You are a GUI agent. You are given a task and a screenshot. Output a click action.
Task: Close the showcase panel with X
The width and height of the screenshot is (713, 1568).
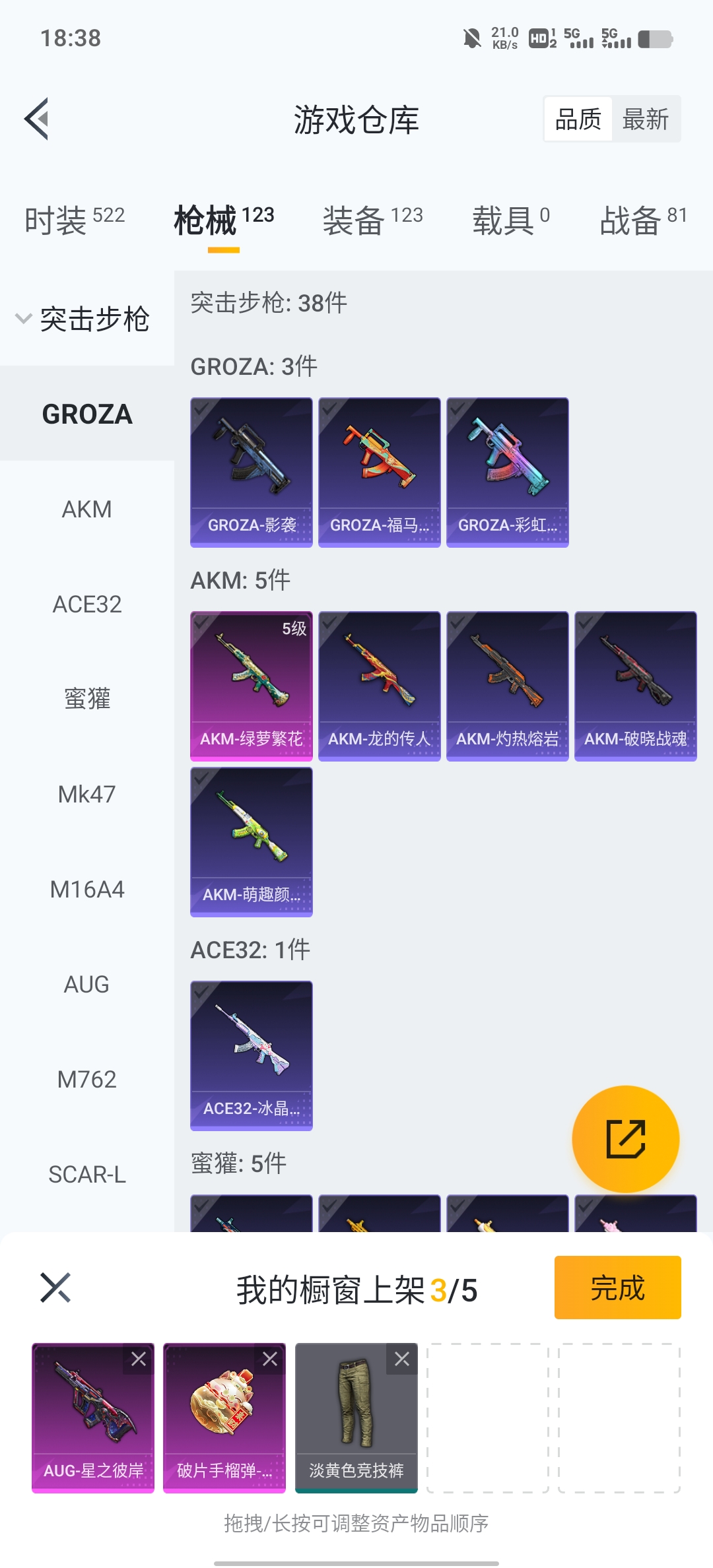(x=55, y=1288)
